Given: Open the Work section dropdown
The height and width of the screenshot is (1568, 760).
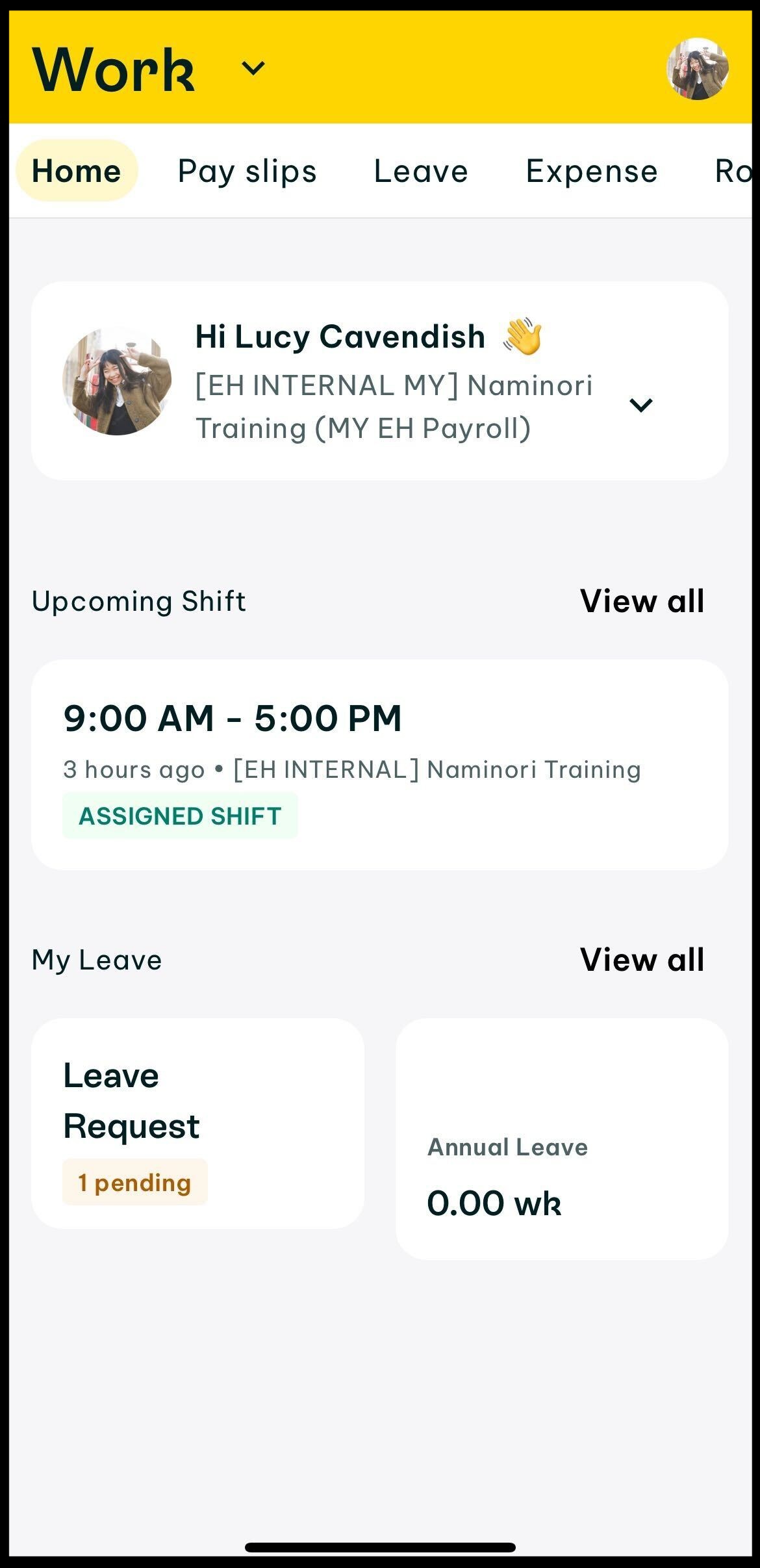Looking at the screenshot, I should tap(253, 68).
